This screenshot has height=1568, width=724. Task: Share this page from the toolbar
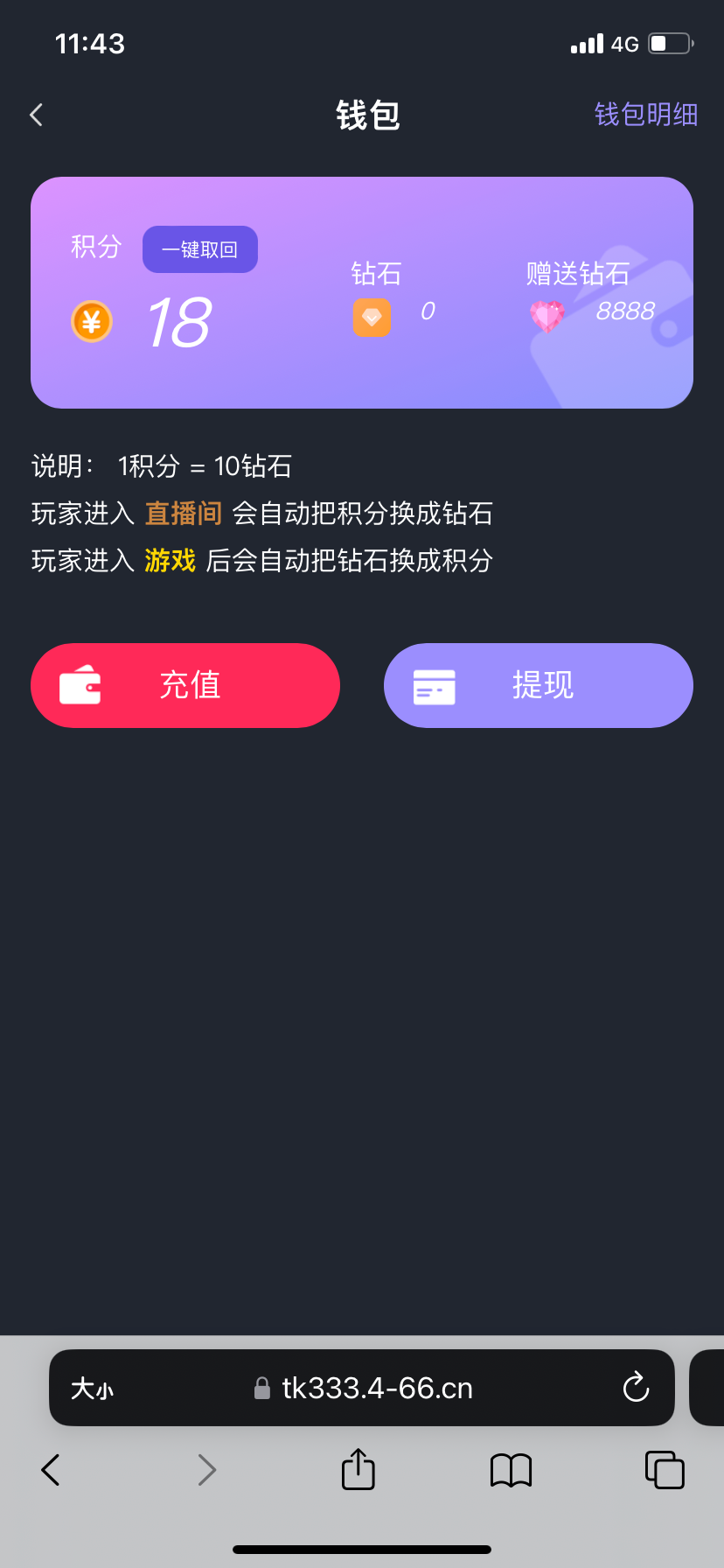pos(358,1469)
